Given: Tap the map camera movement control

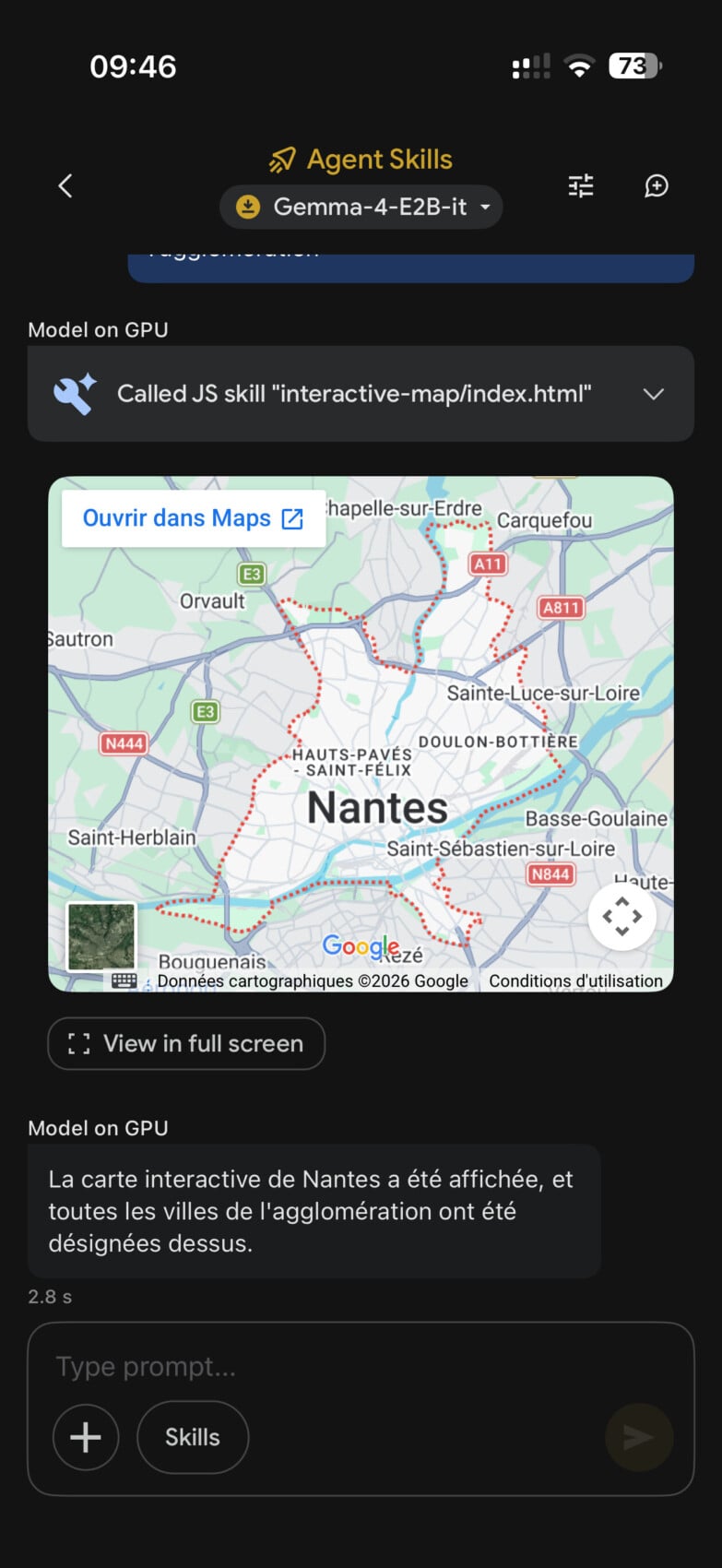Looking at the screenshot, I should tap(622, 916).
